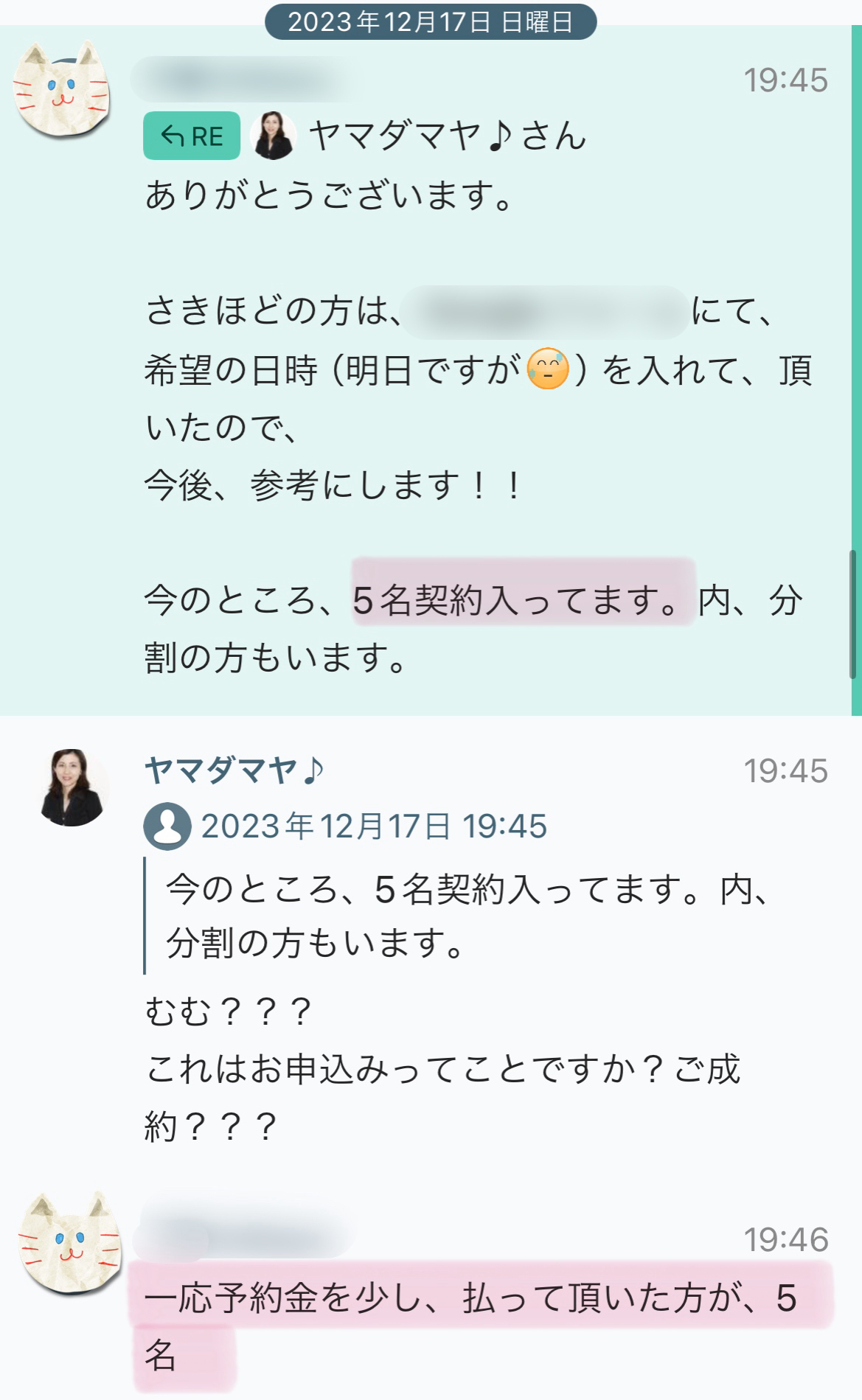This screenshot has width=862, height=1400.
Task: Tap the RE reply badge to Yamada Maya
Action: 192,136
